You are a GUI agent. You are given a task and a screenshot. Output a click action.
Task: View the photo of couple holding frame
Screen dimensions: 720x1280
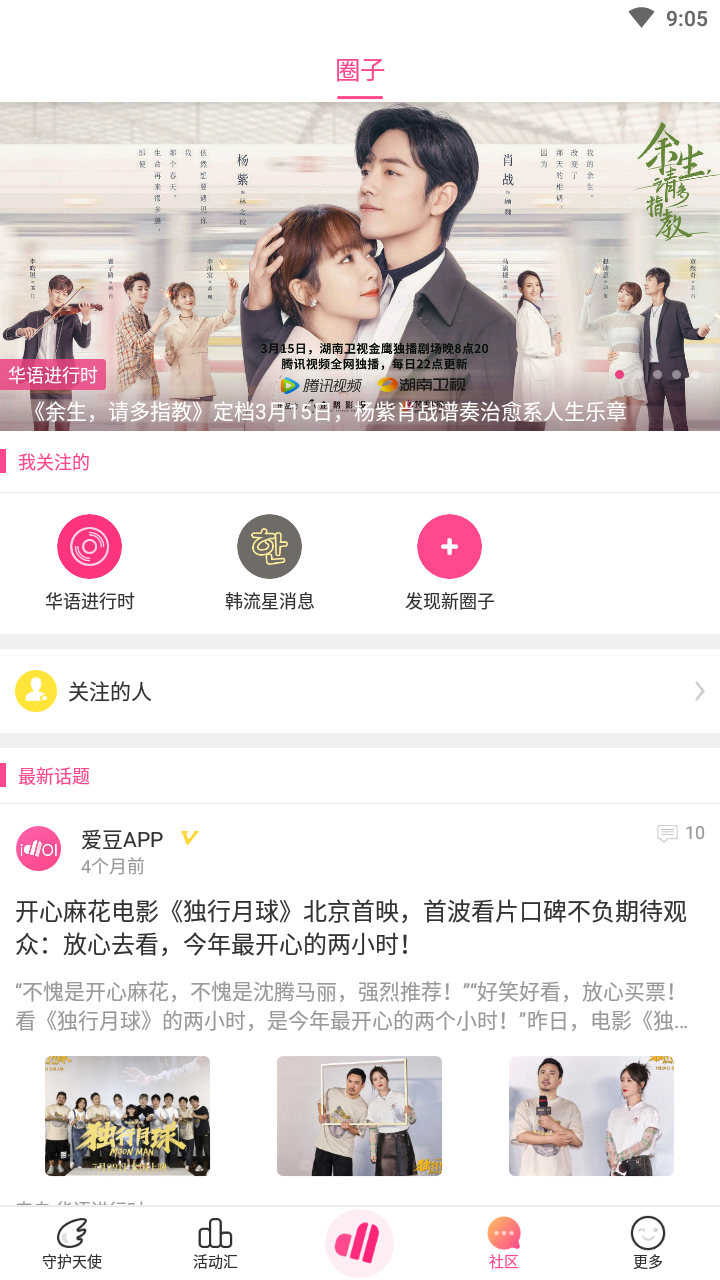[359, 1116]
